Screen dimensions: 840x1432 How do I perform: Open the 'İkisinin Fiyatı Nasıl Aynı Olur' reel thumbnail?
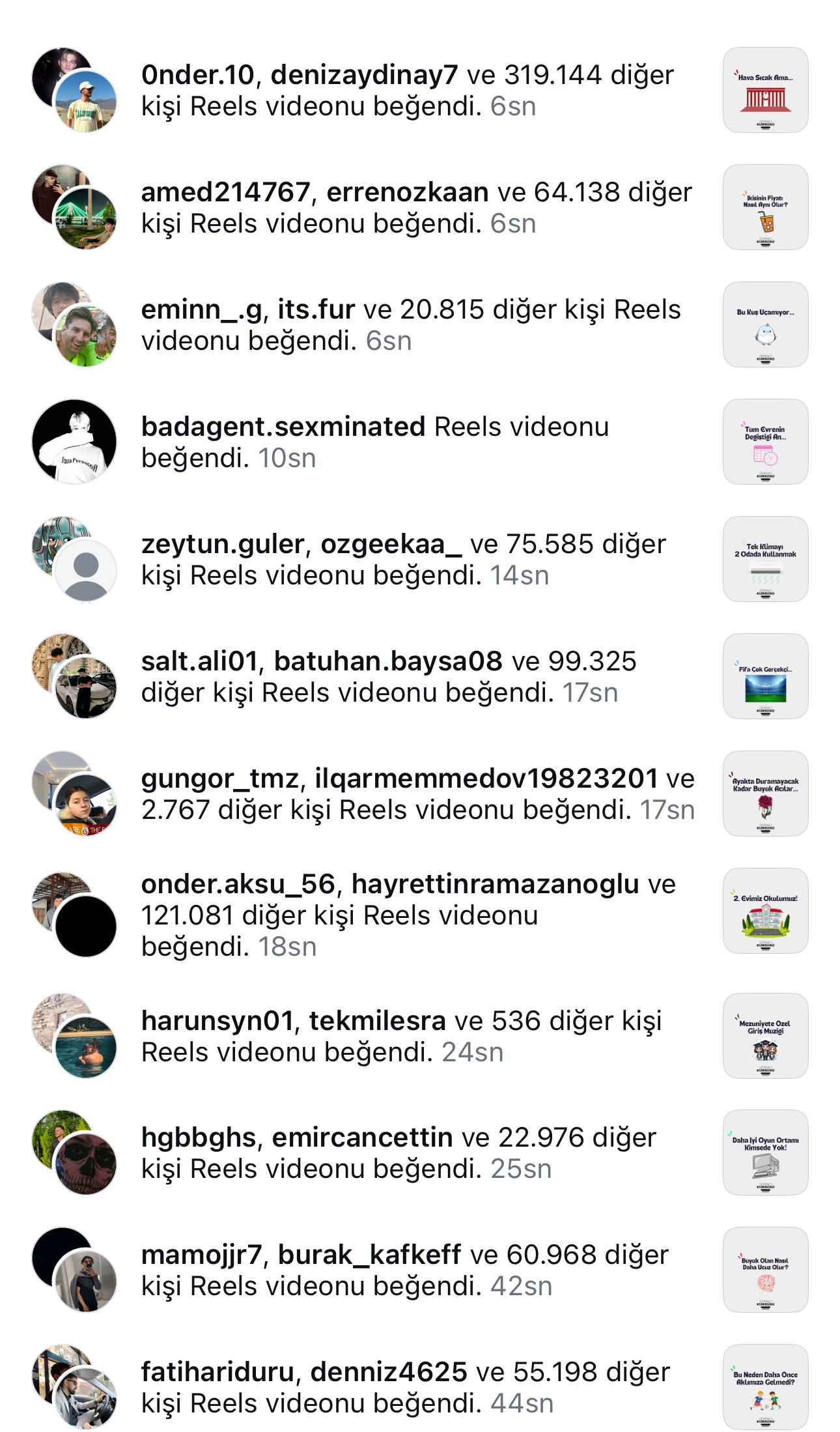(x=765, y=207)
